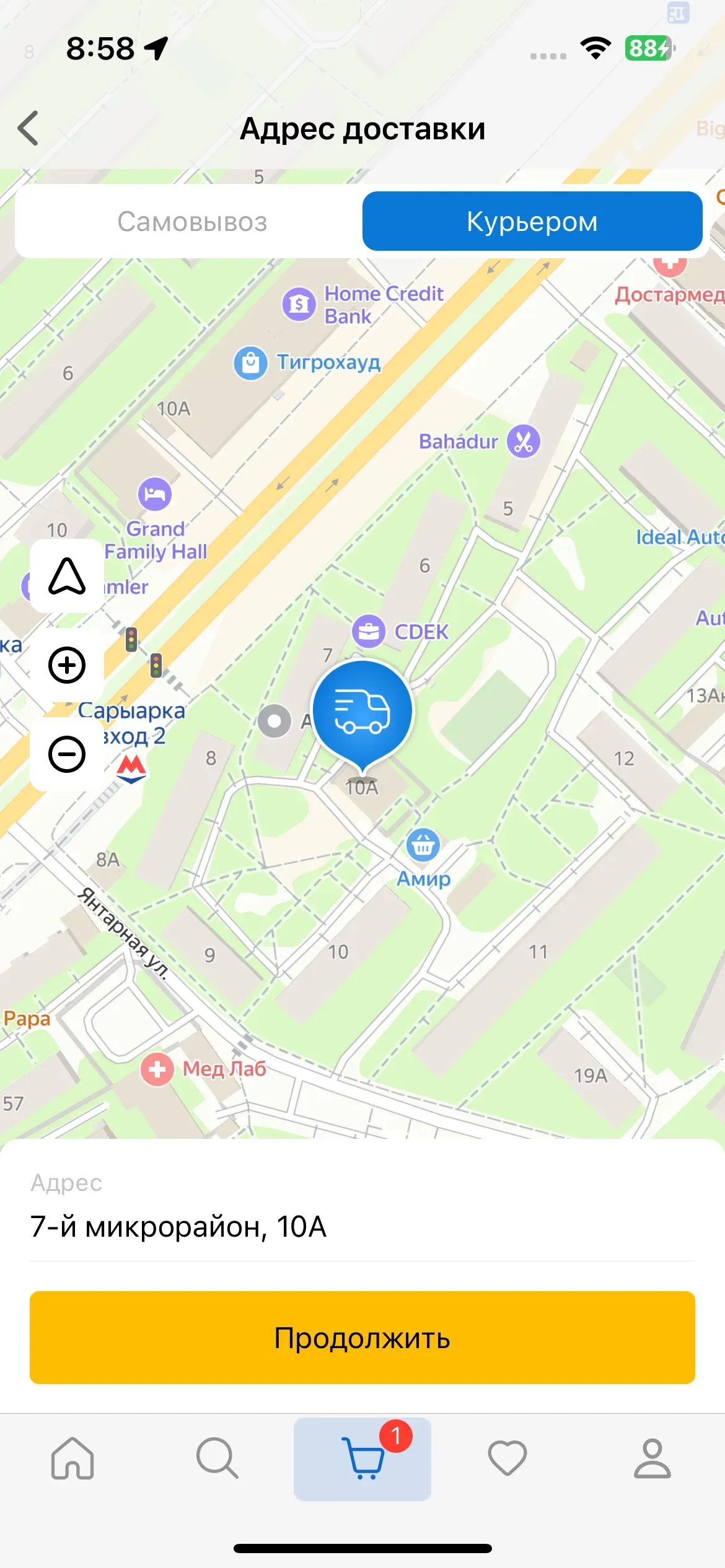Open the profile tab

[x=652, y=1458]
